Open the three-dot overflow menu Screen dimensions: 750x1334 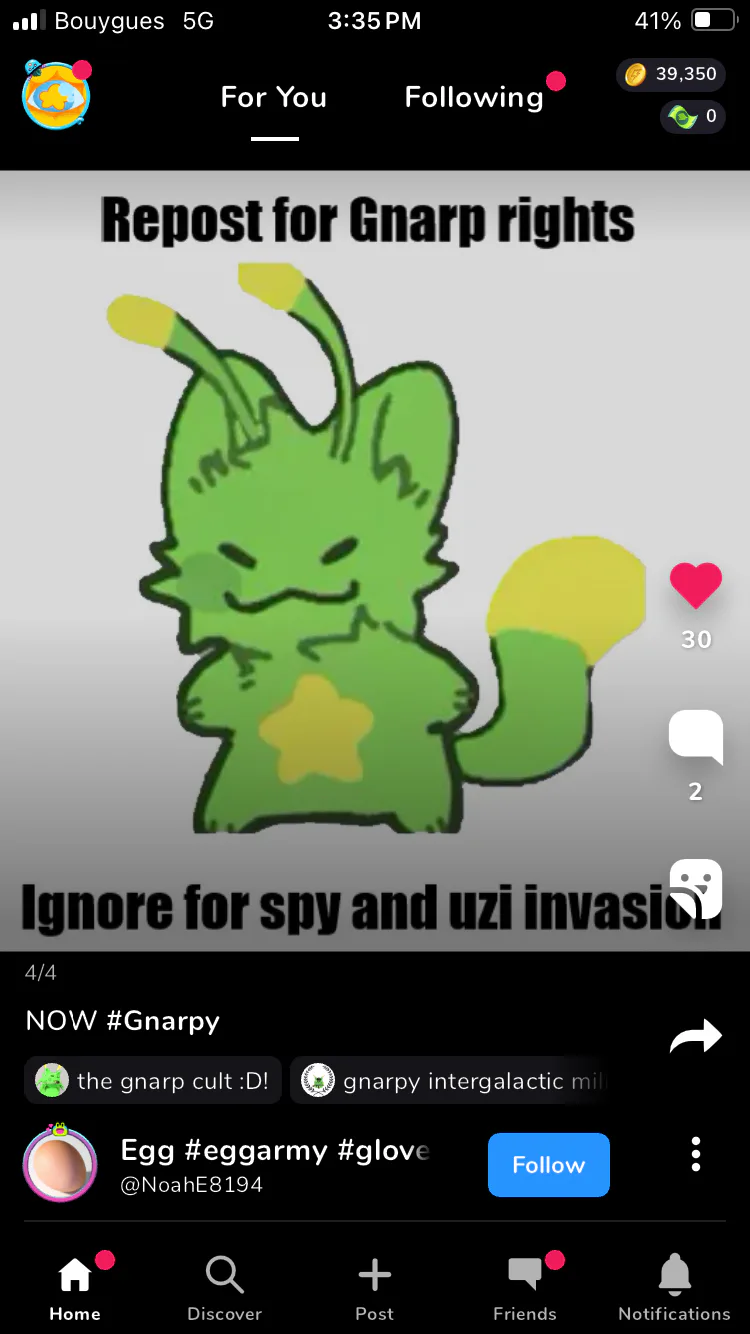pos(696,1154)
